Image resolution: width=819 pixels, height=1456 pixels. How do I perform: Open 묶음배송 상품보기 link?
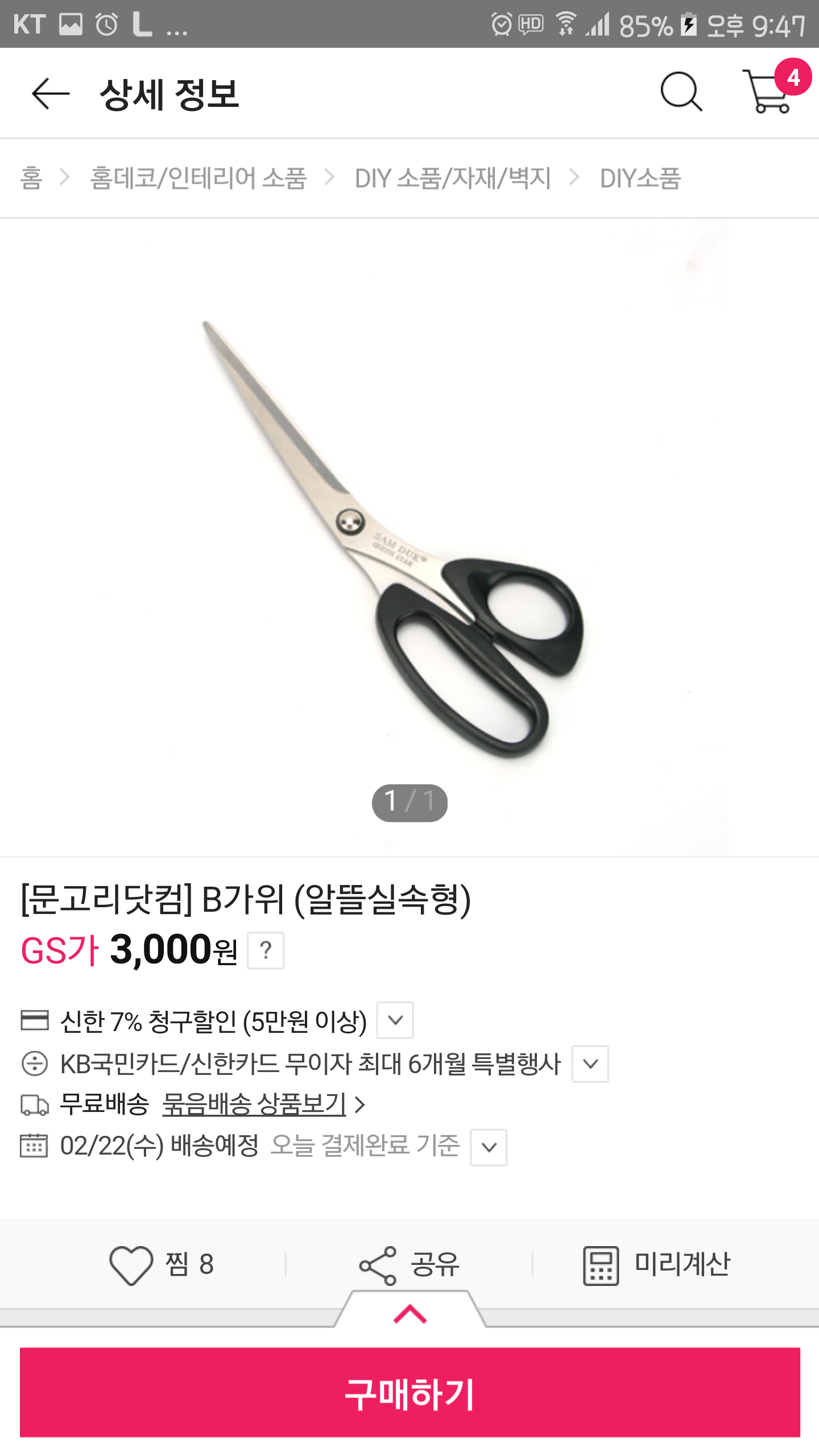point(255,1105)
